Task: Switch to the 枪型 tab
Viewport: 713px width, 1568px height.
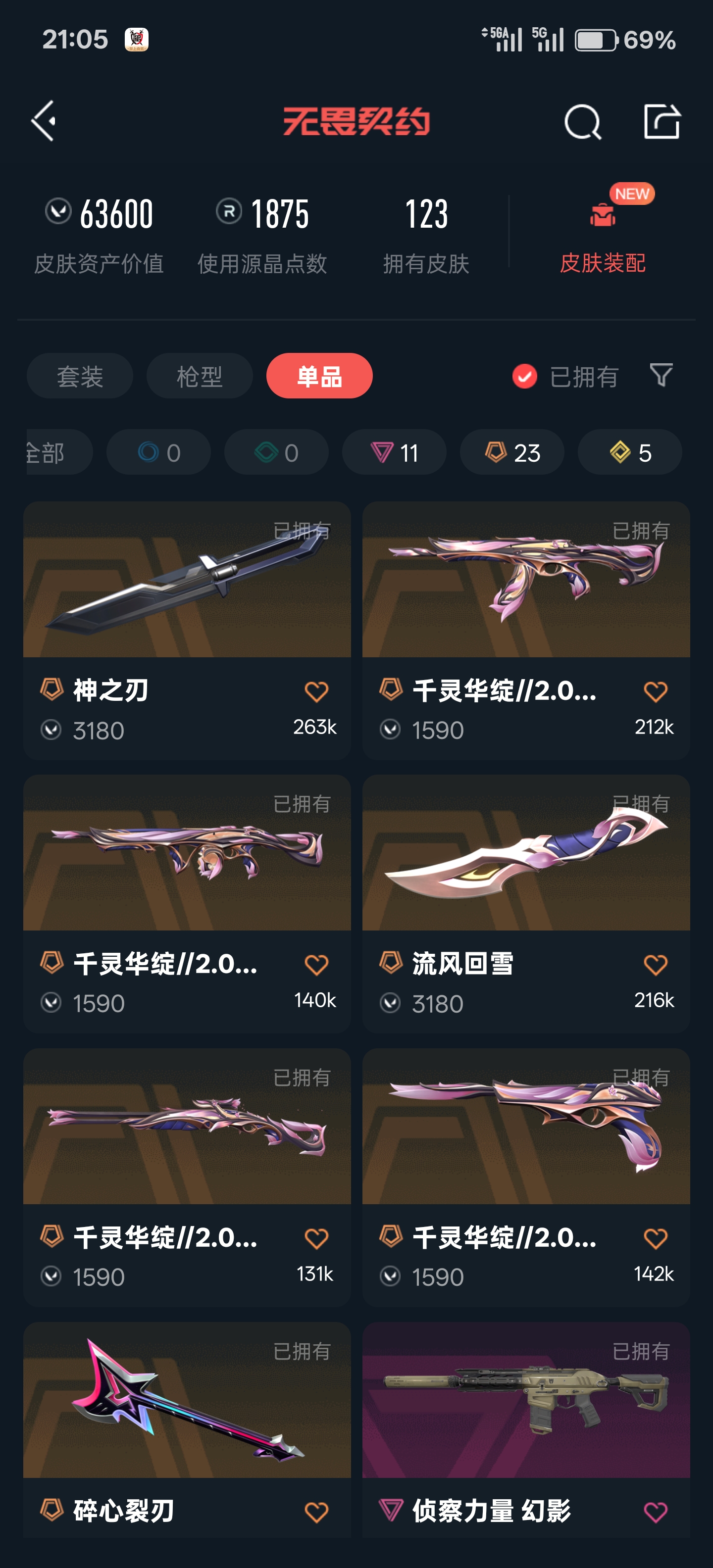Action: coord(199,376)
